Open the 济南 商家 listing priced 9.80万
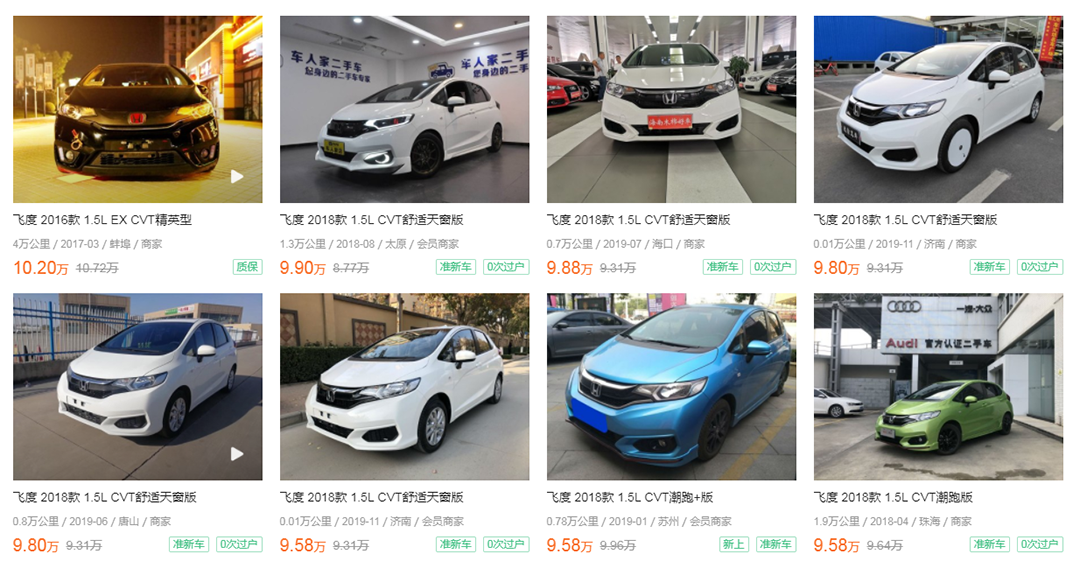Viewport: 1080px width, 568px height. coord(938,110)
